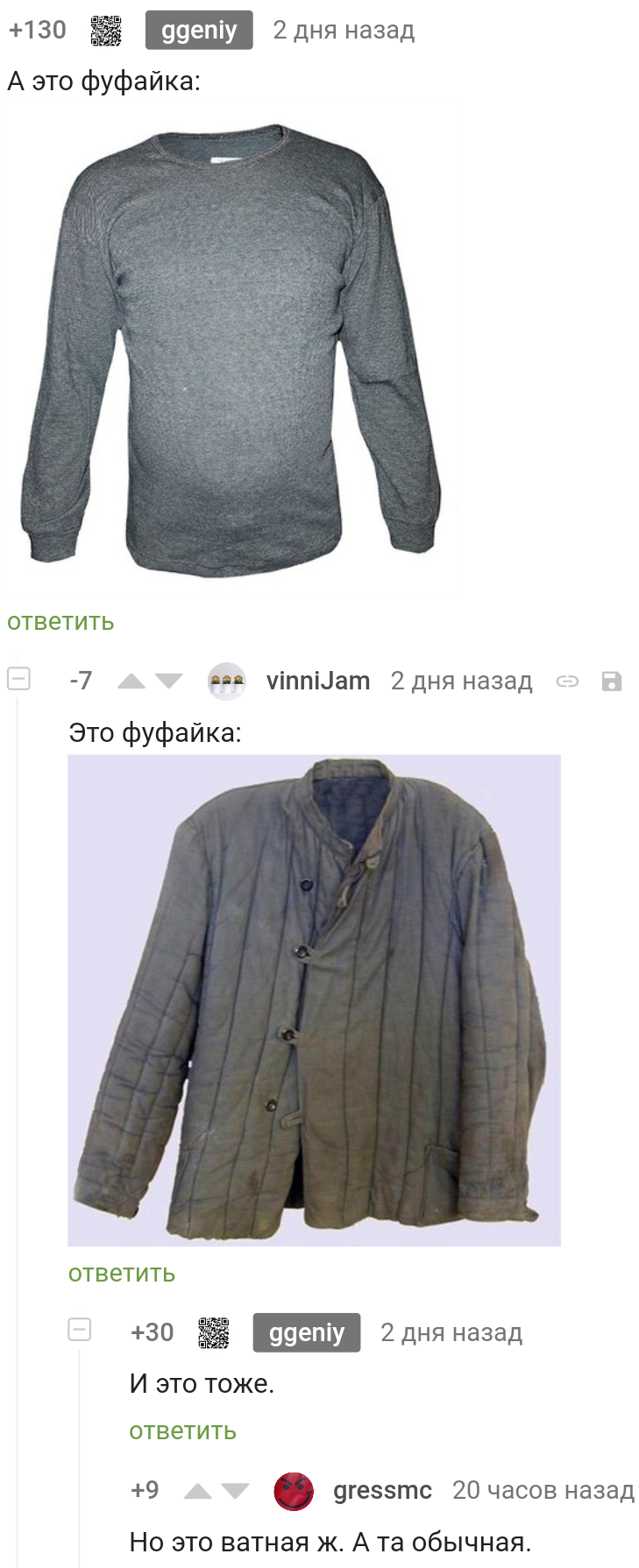Upvote gressmc's comment
This screenshot has height=1568, width=639.
click(x=198, y=1490)
